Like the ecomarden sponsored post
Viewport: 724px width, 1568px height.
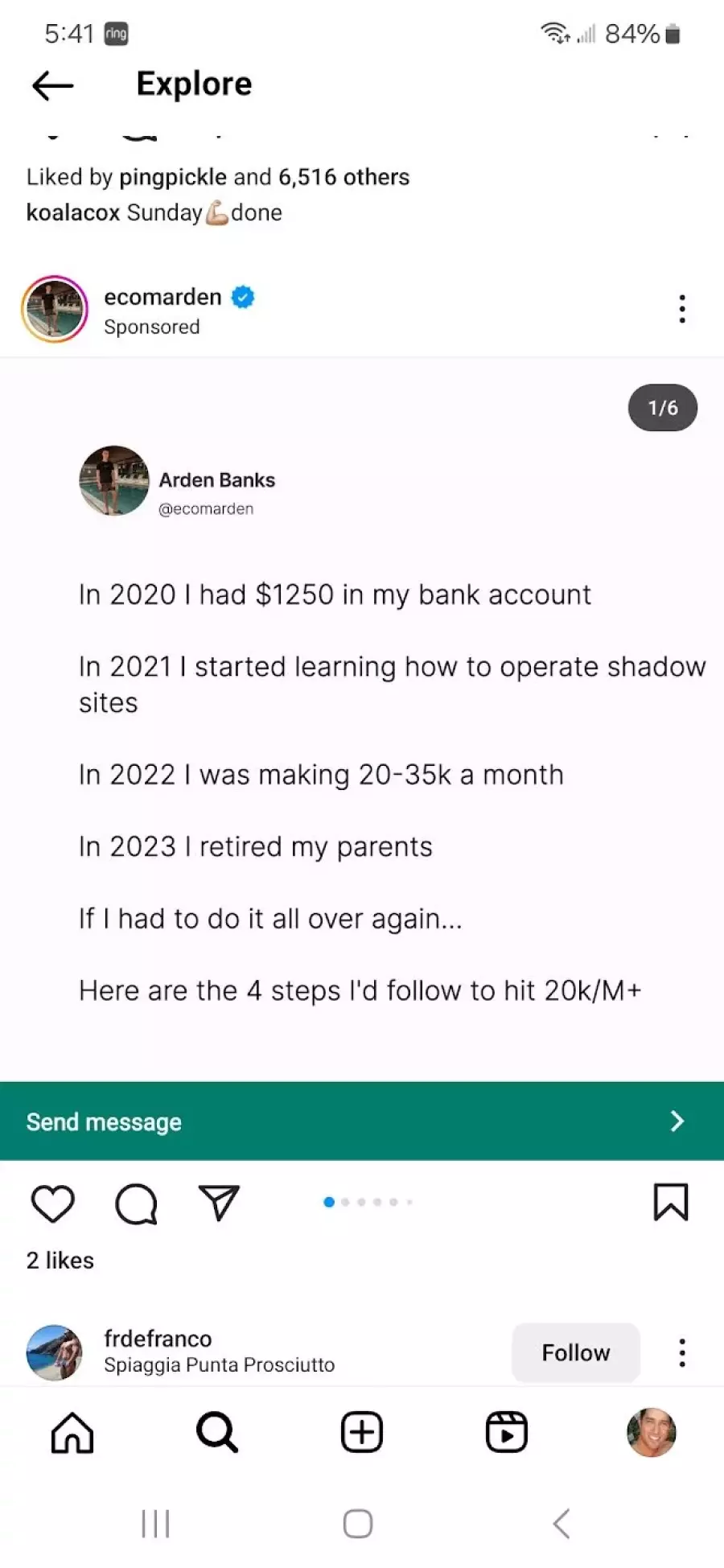(x=53, y=1204)
